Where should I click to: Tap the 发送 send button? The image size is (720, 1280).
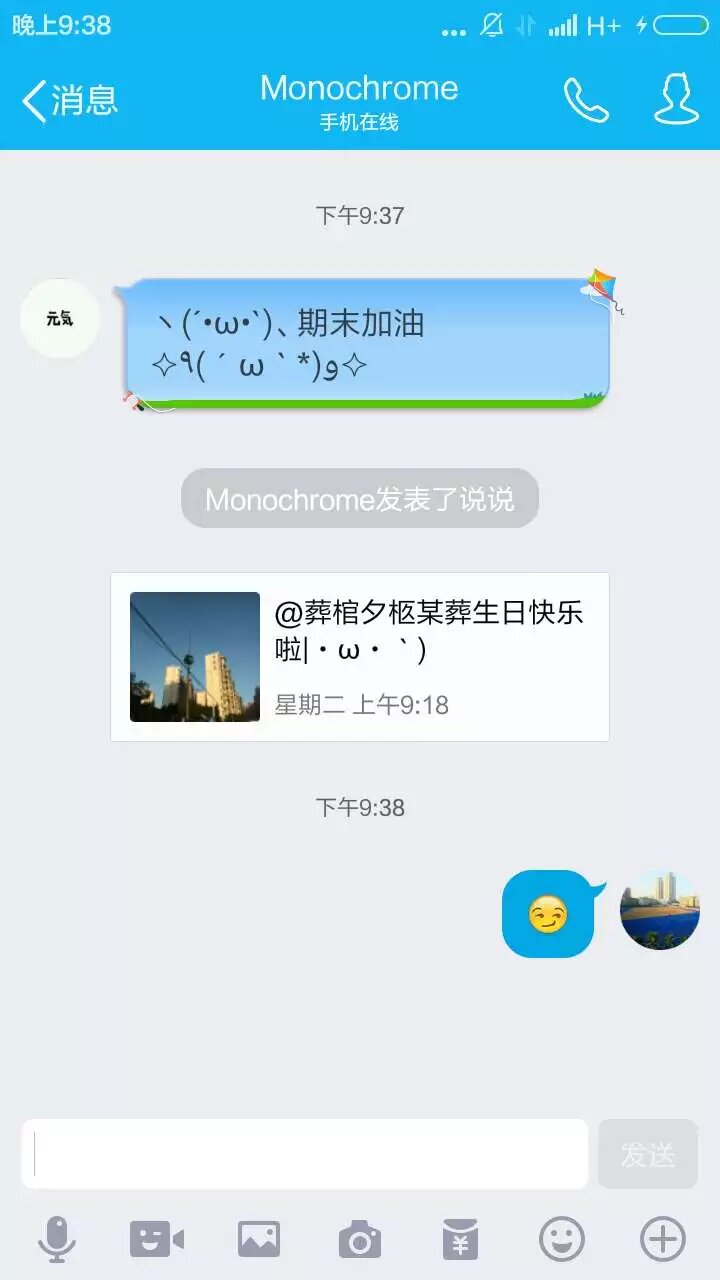click(x=648, y=1154)
